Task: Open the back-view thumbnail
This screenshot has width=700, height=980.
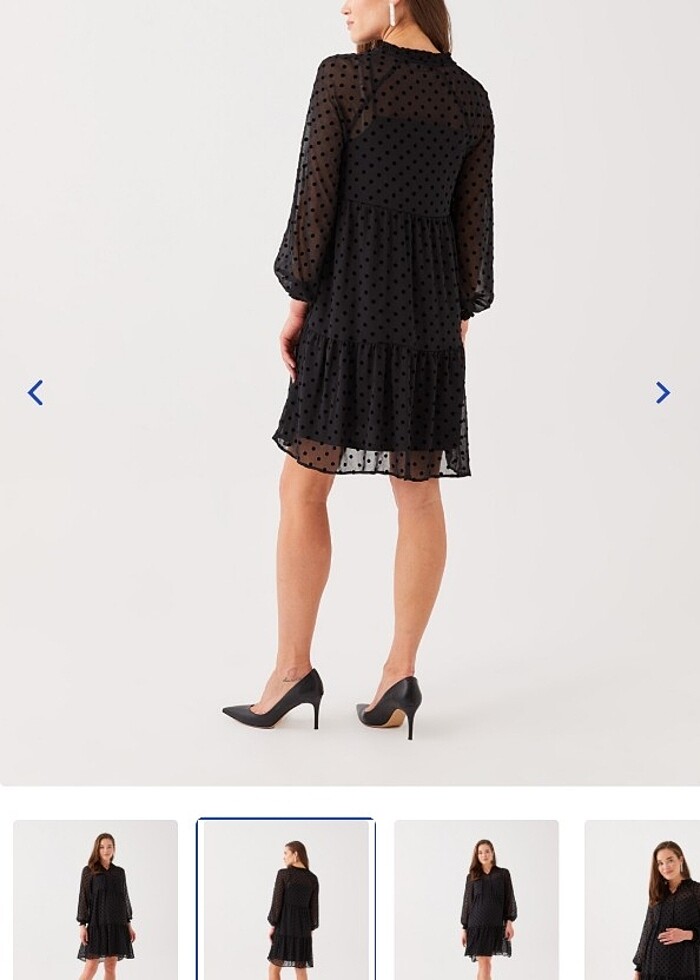Action: pyautogui.click(x=286, y=899)
